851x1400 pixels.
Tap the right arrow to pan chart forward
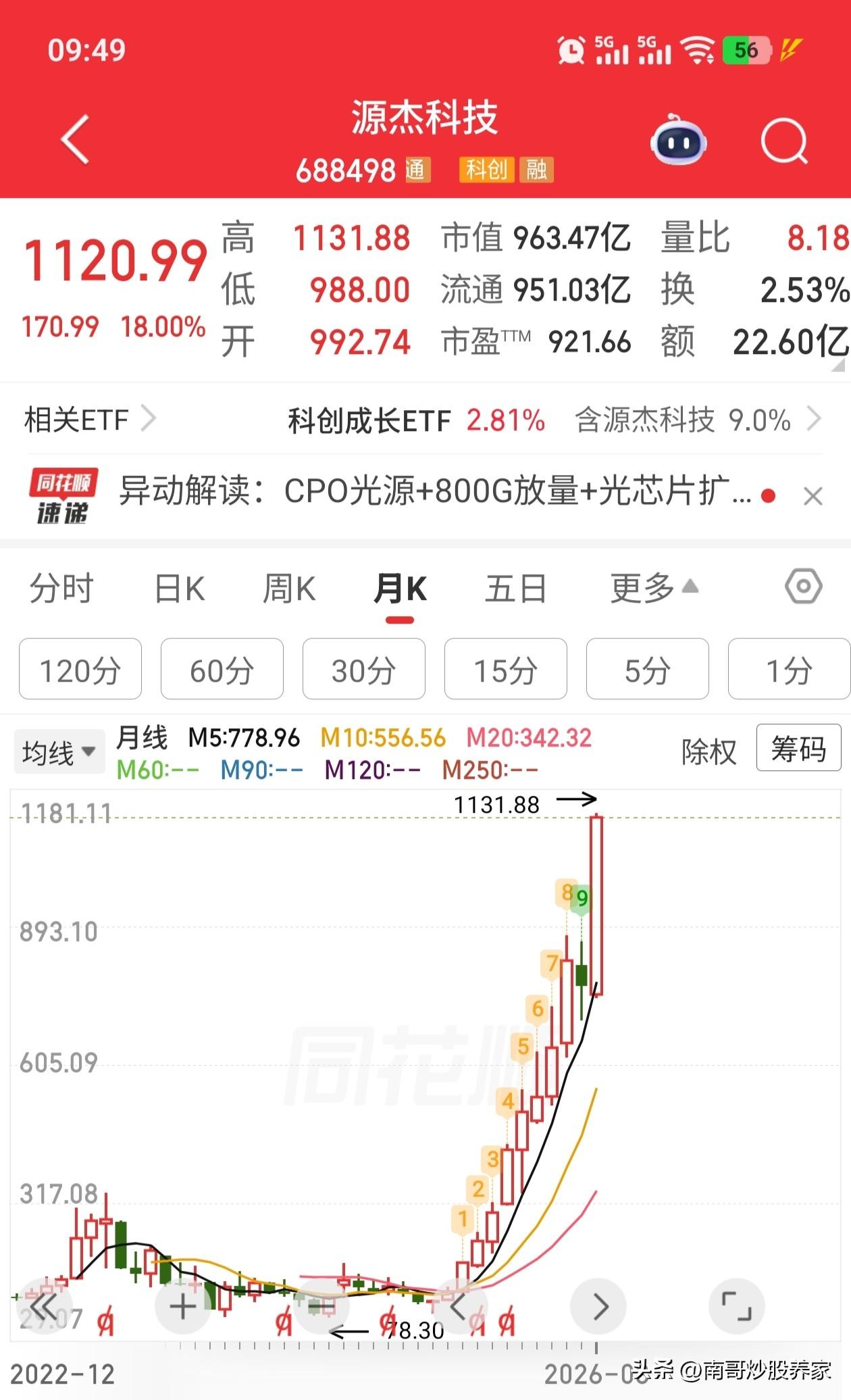[x=598, y=1305]
